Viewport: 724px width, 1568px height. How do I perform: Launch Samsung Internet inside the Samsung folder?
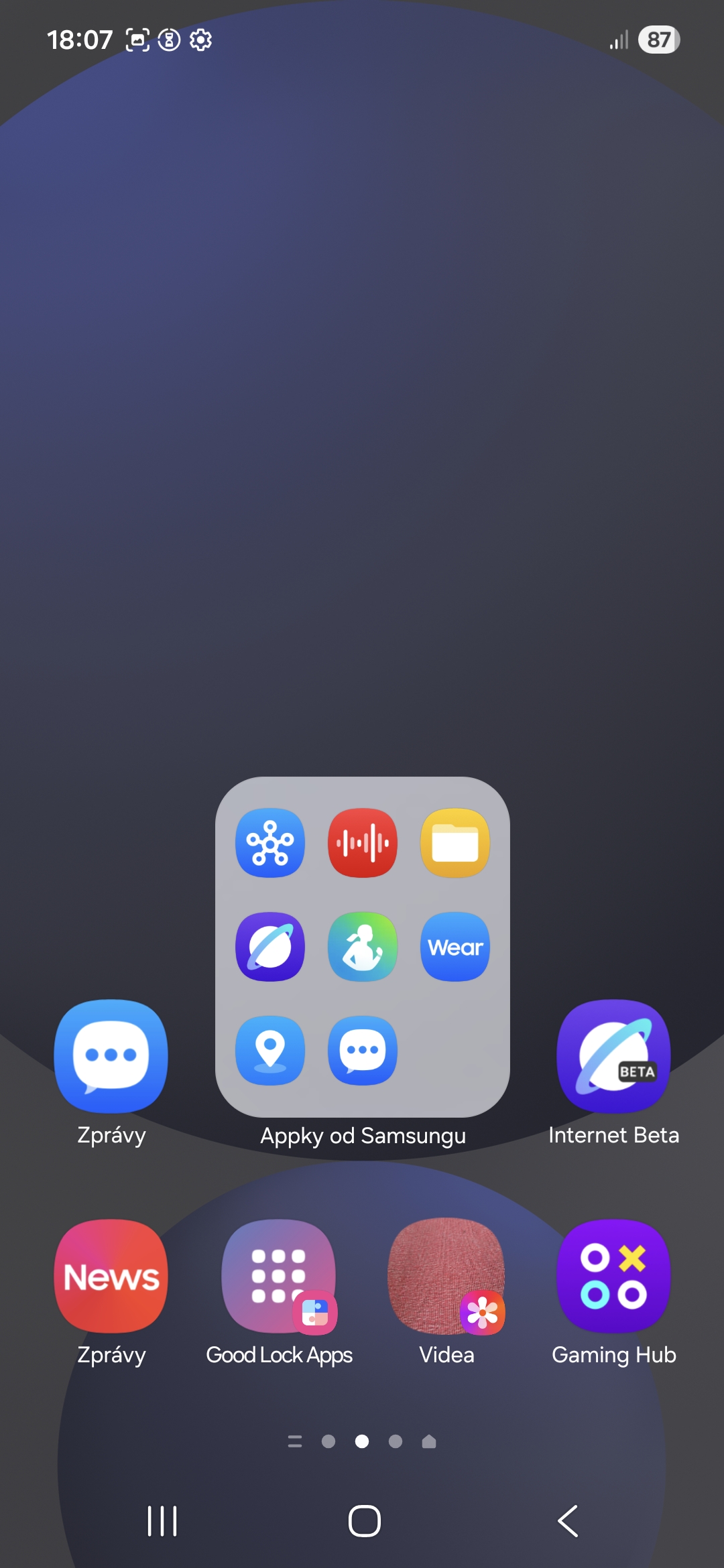(x=270, y=947)
